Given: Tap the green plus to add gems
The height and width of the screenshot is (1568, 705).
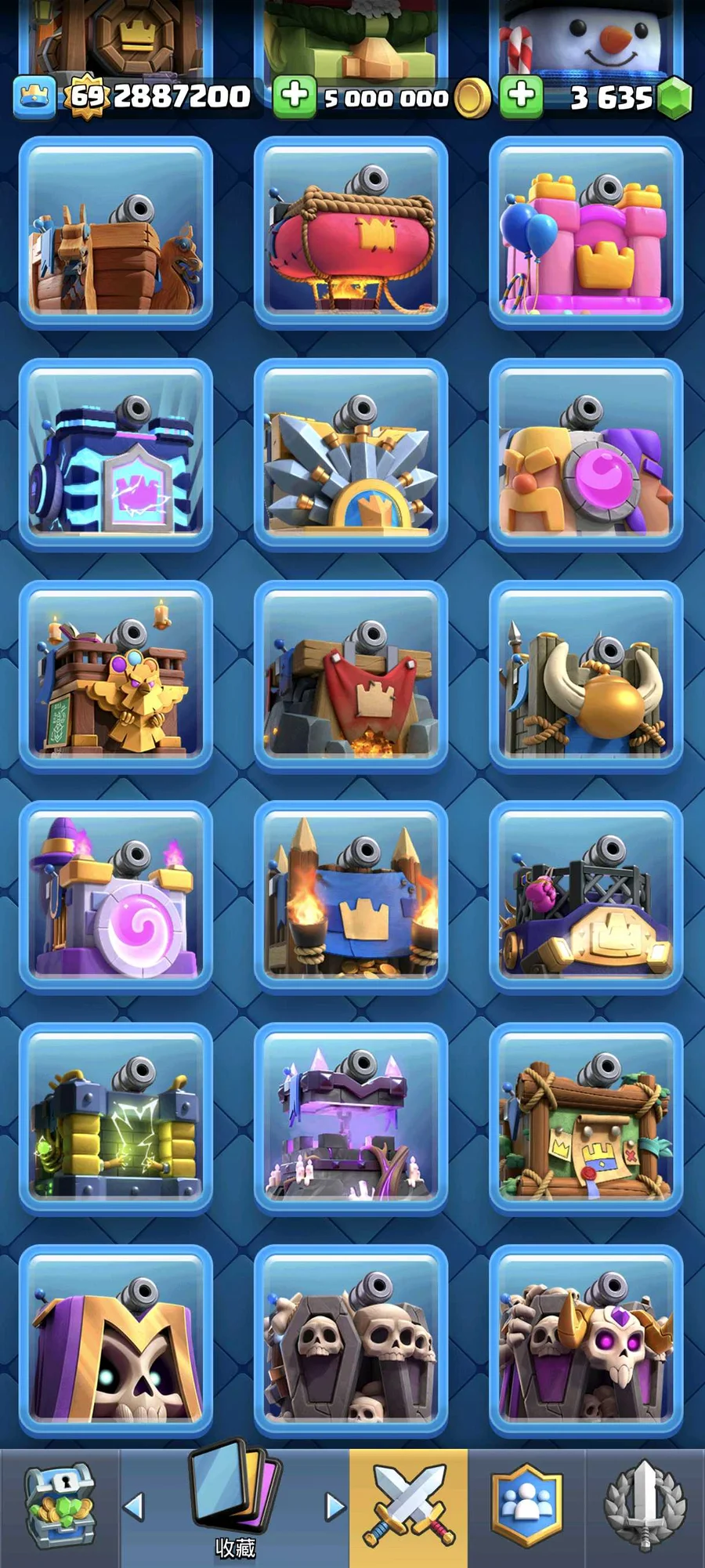Looking at the screenshot, I should pyautogui.click(x=522, y=96).
